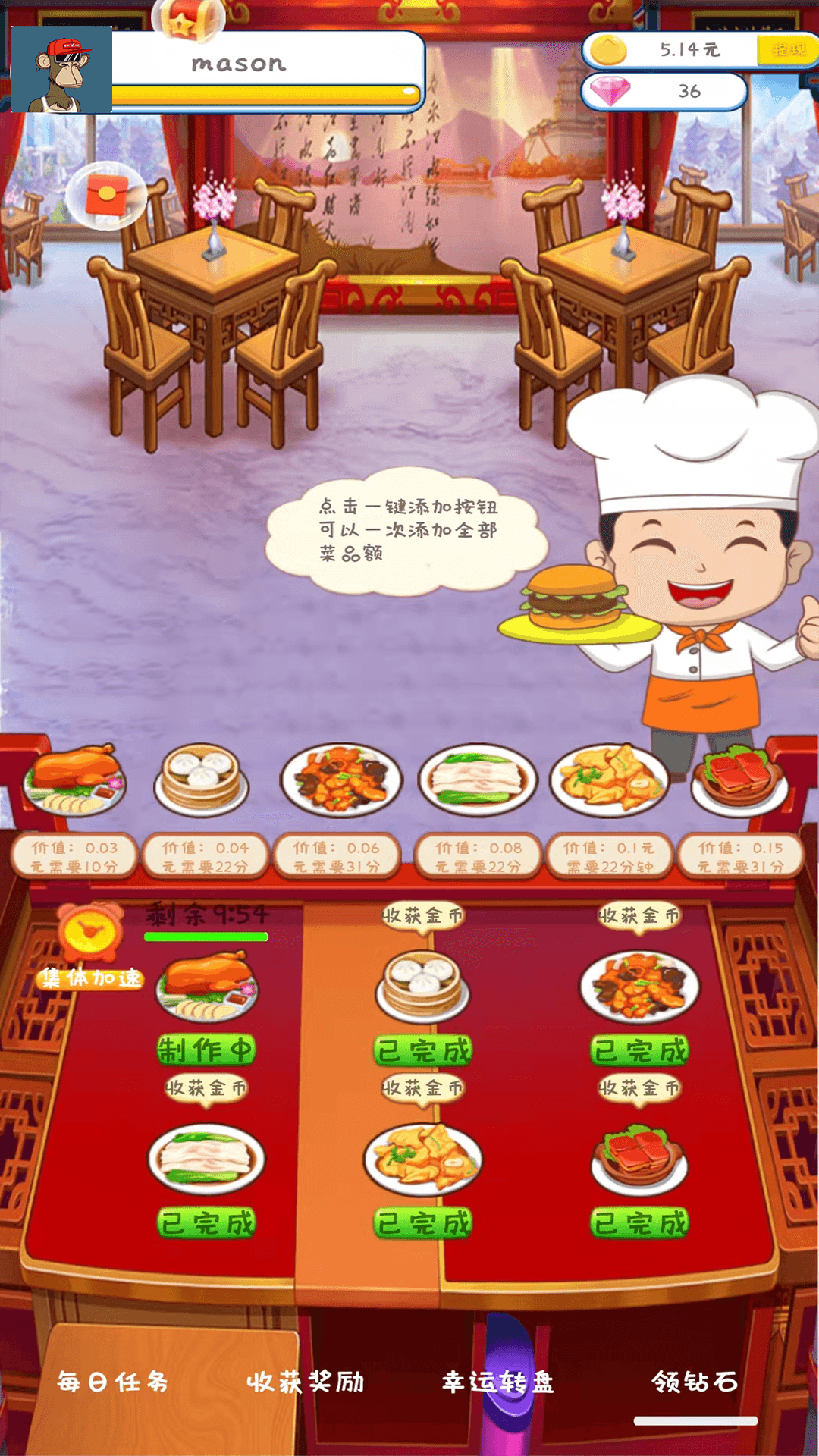
Task: Select the scrambled egg dish worth 0.1元
Action: click(x=609, y=781)
